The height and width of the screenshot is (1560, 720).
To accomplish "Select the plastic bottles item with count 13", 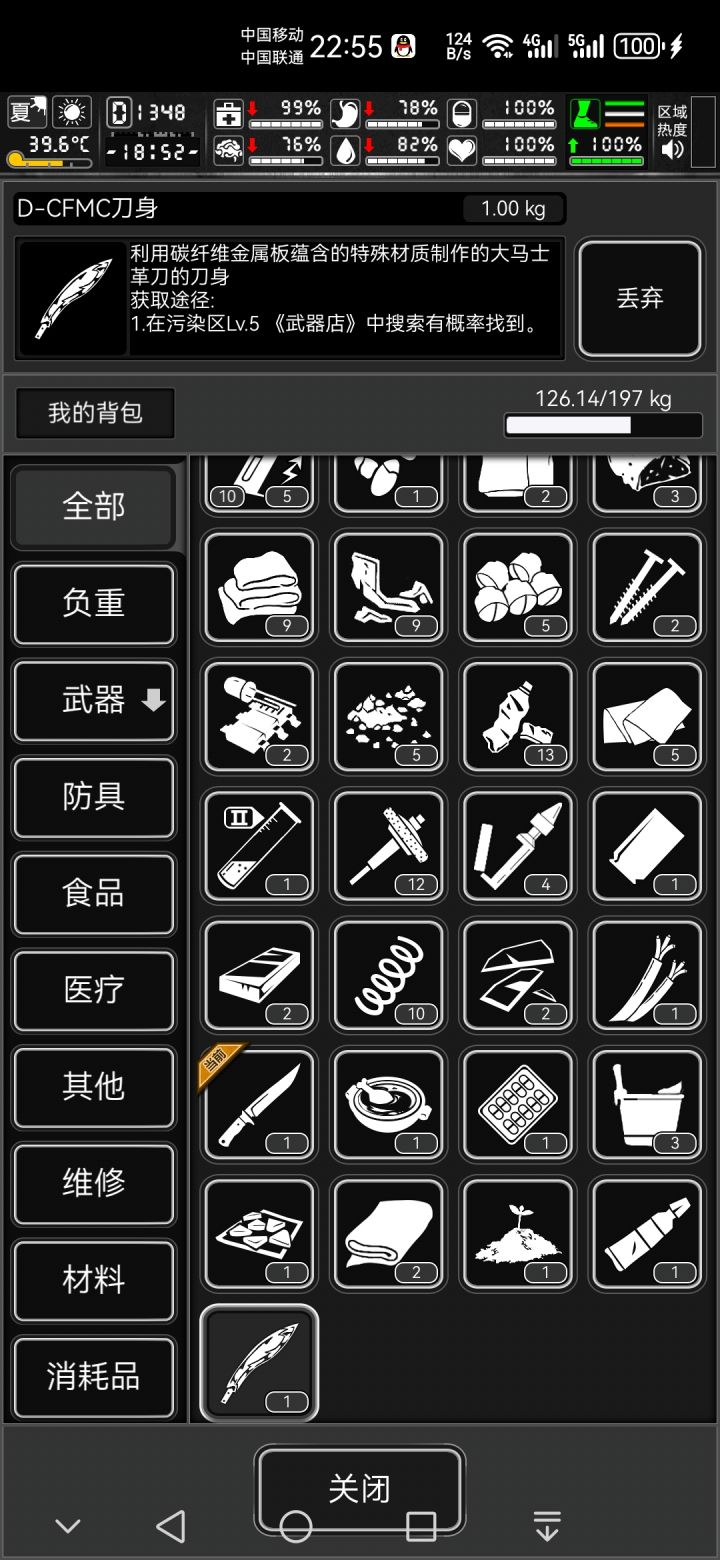I will (x=518, y=717).
